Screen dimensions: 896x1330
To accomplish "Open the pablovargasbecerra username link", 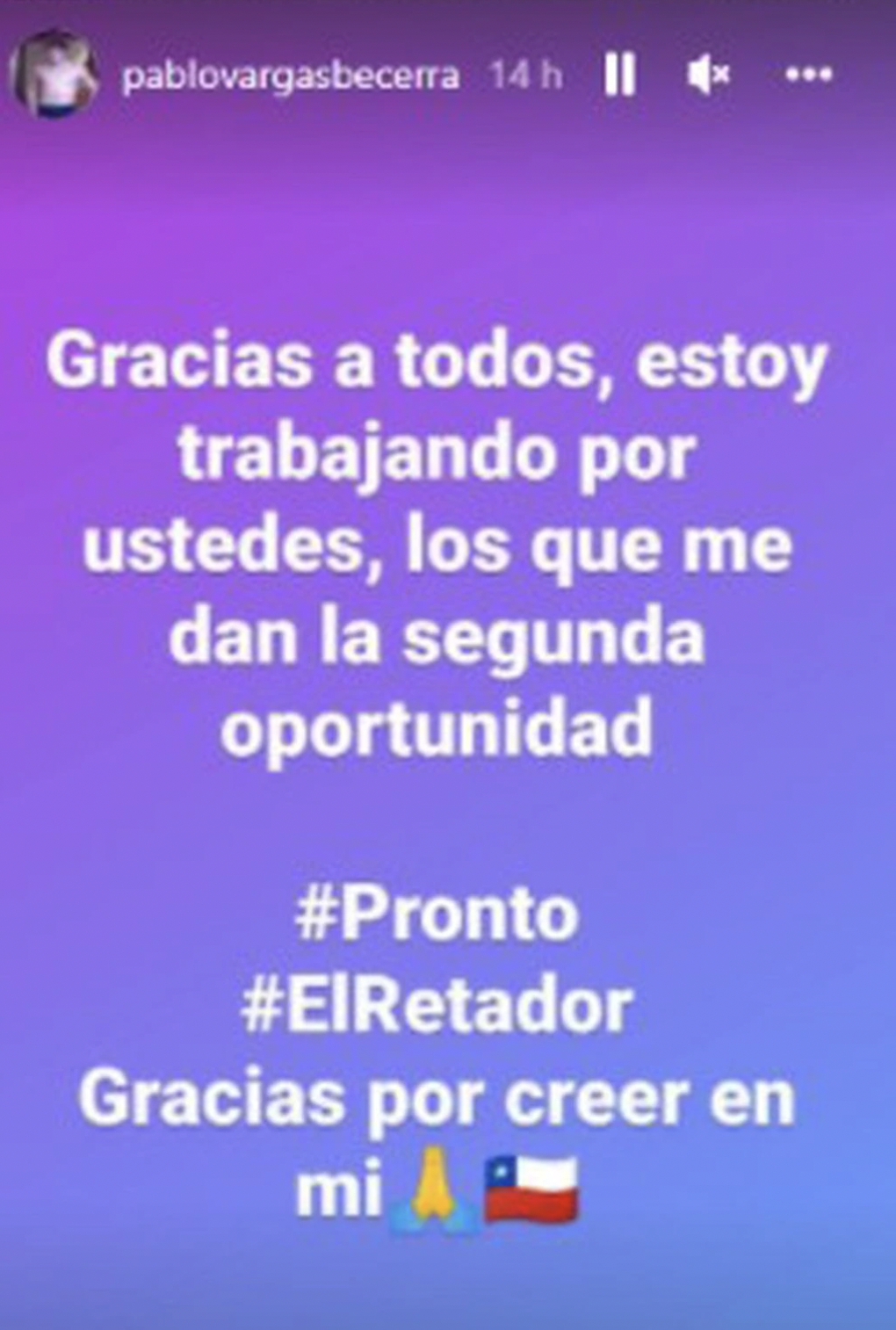I will 291,76.
